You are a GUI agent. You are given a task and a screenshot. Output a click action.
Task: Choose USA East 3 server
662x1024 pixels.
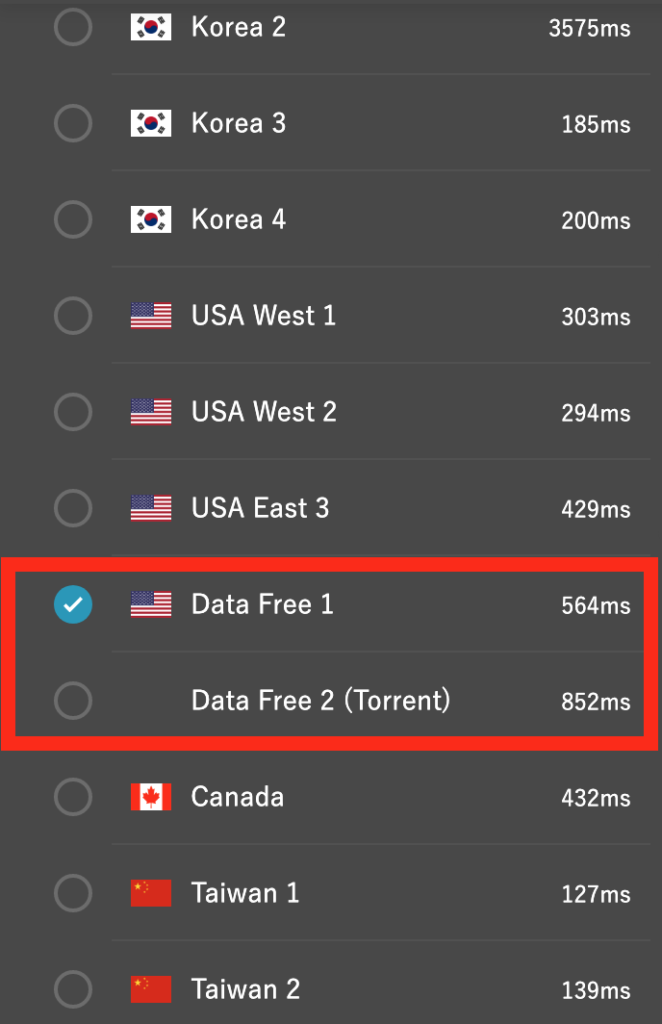point(72,508)
